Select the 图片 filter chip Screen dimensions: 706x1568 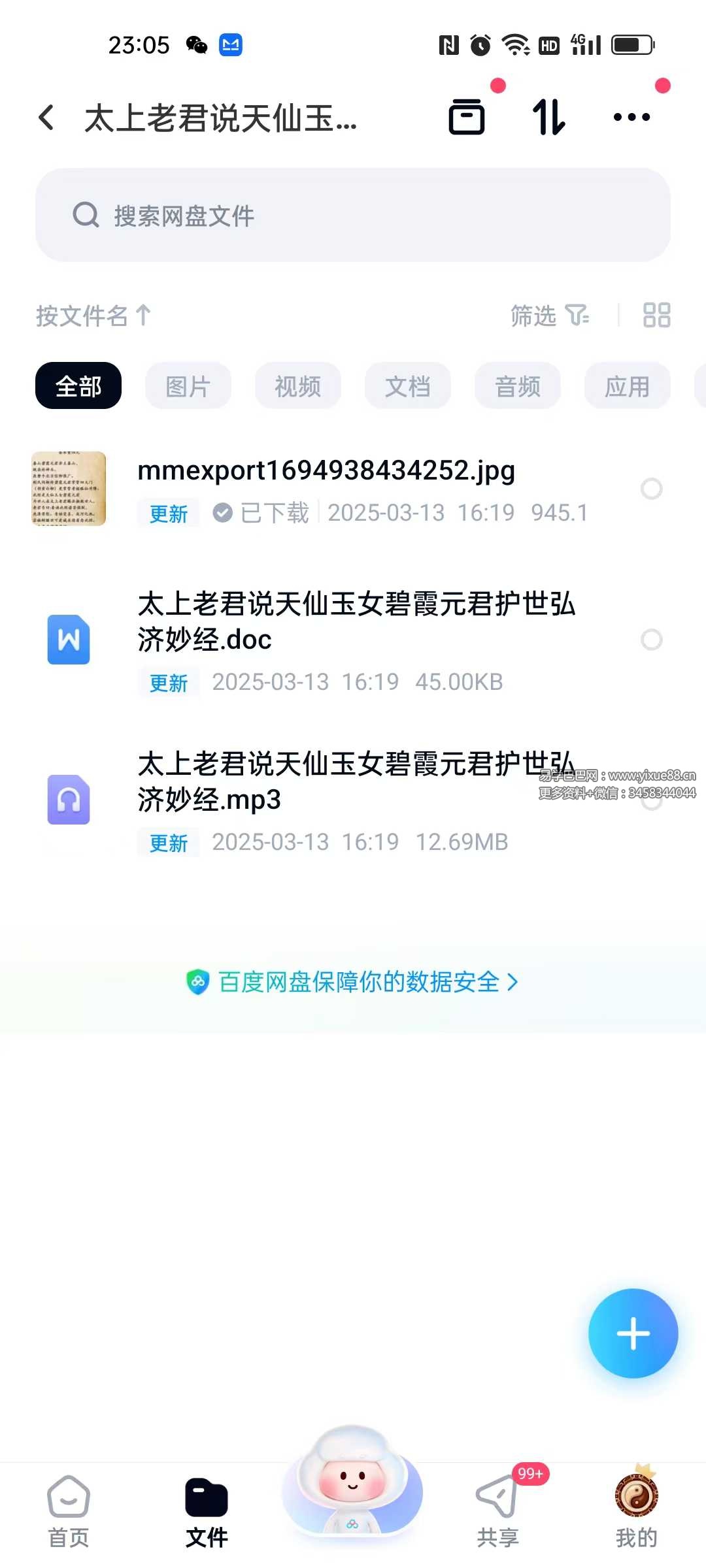point(188,386)
